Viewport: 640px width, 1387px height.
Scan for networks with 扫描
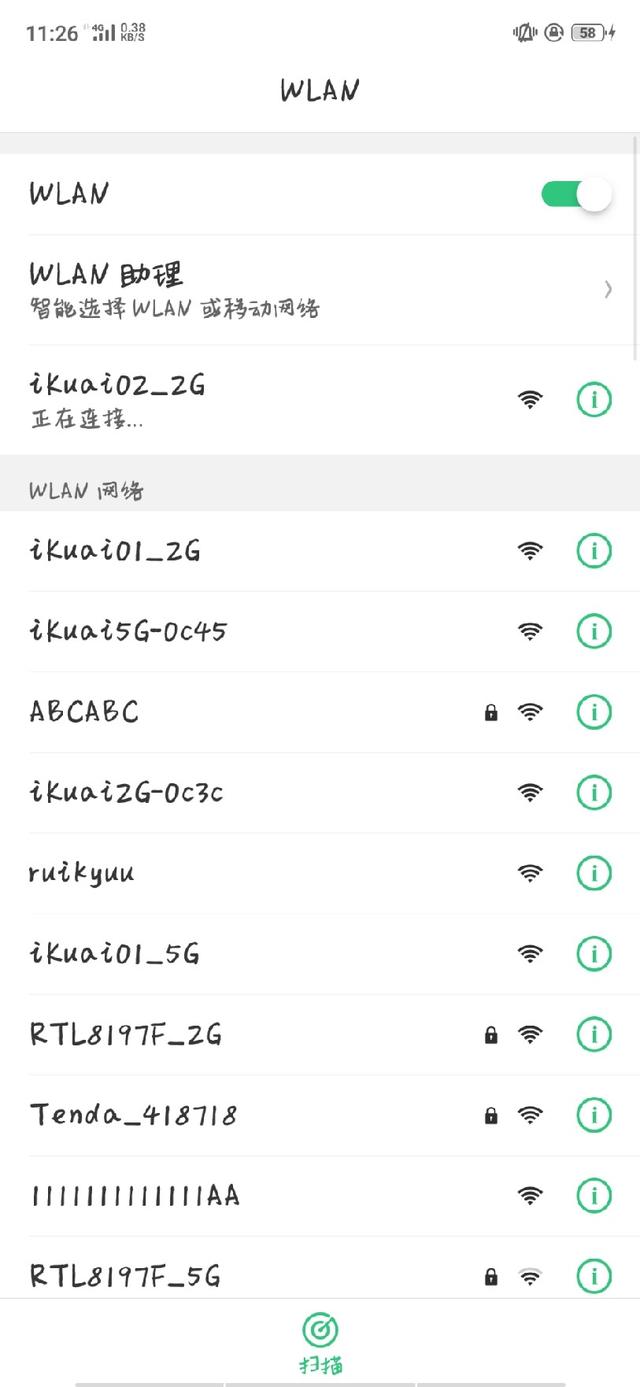click(320, 1342)
